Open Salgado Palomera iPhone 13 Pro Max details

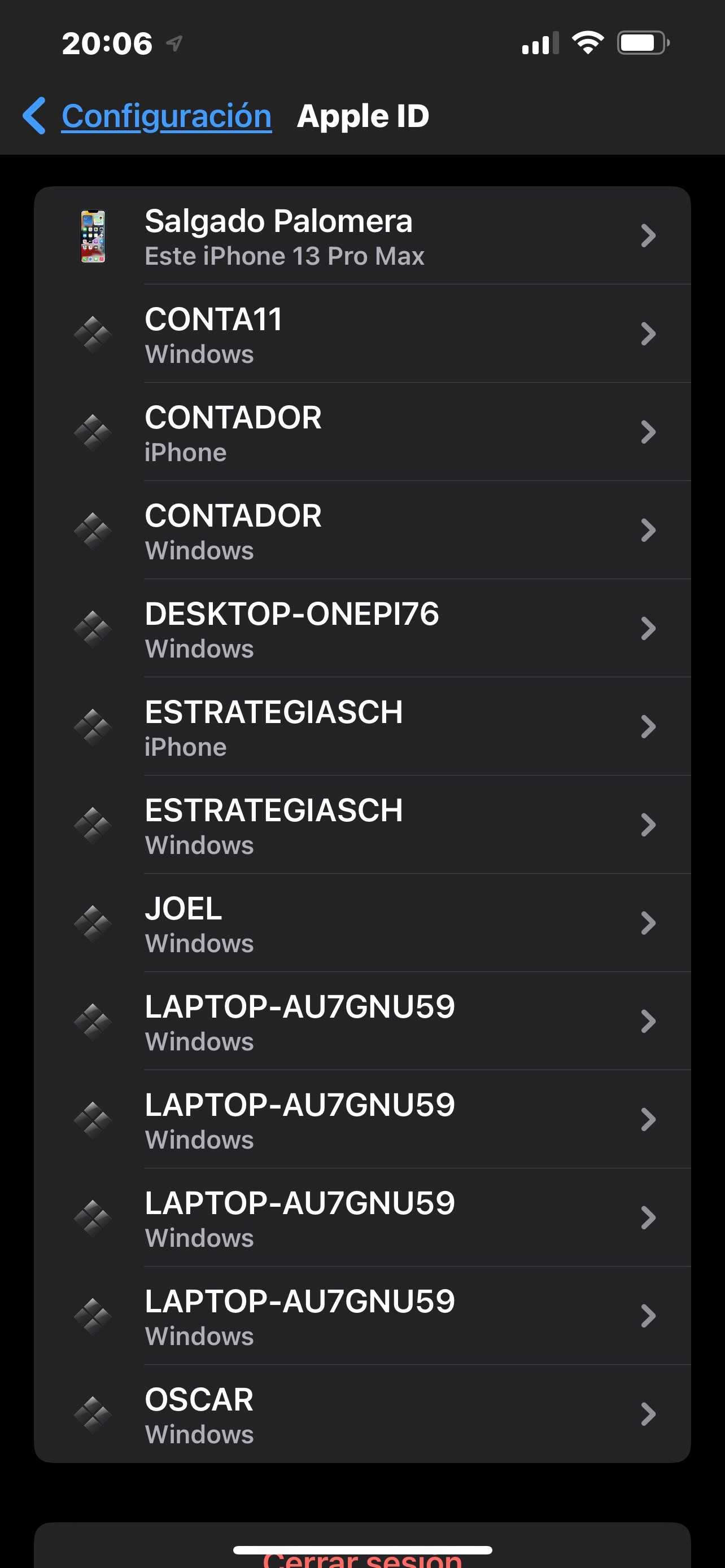click(x=362, y=236)
